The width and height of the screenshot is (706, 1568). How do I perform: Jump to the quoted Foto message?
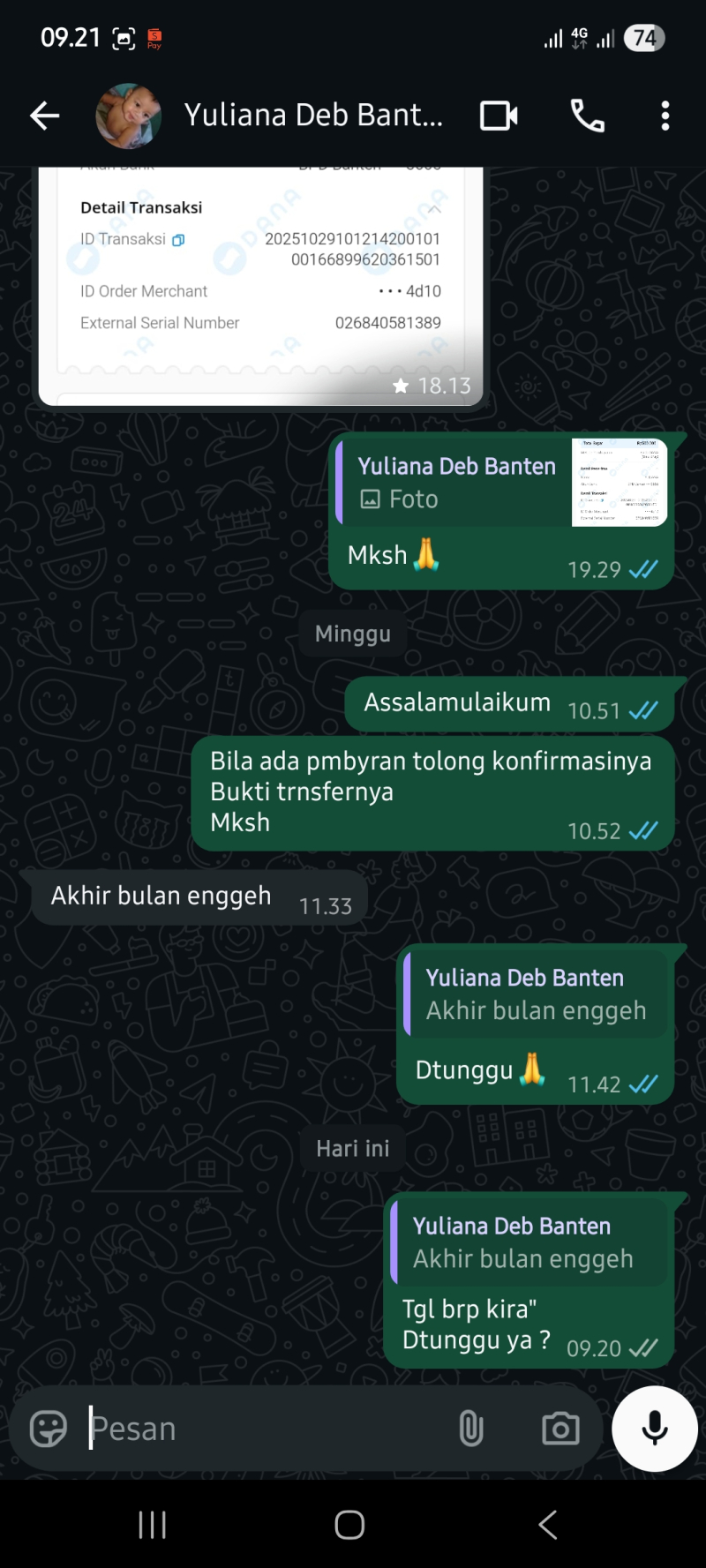[500, 483]
